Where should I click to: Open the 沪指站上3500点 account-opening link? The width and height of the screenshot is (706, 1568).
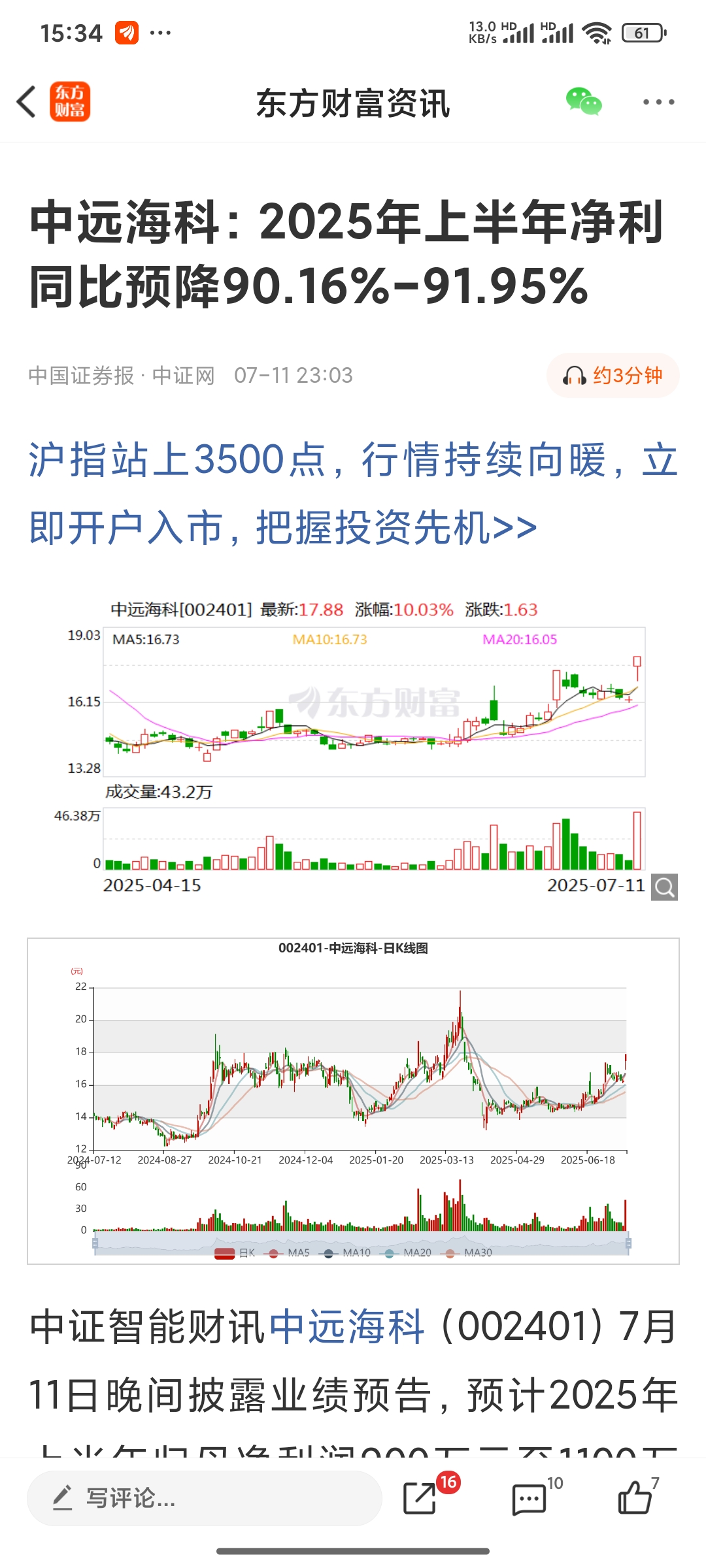point(353,493)
